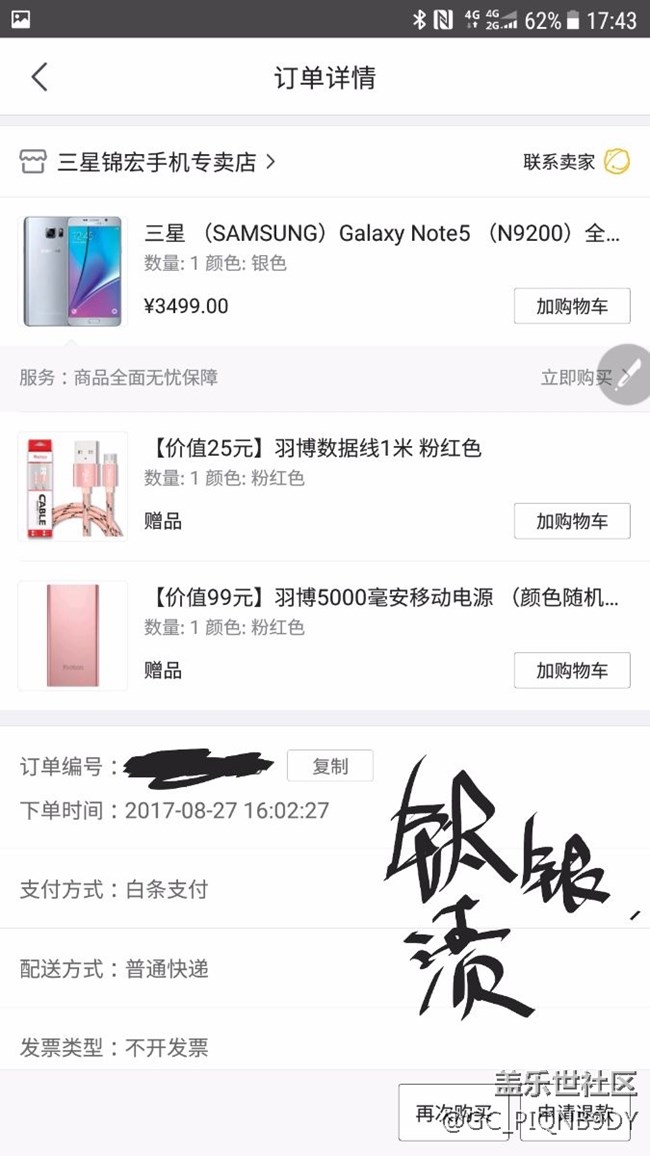This screenshot has height=1156, width=650.
Task: Add 羽博数据线 to cart
Action: [572, 521]
